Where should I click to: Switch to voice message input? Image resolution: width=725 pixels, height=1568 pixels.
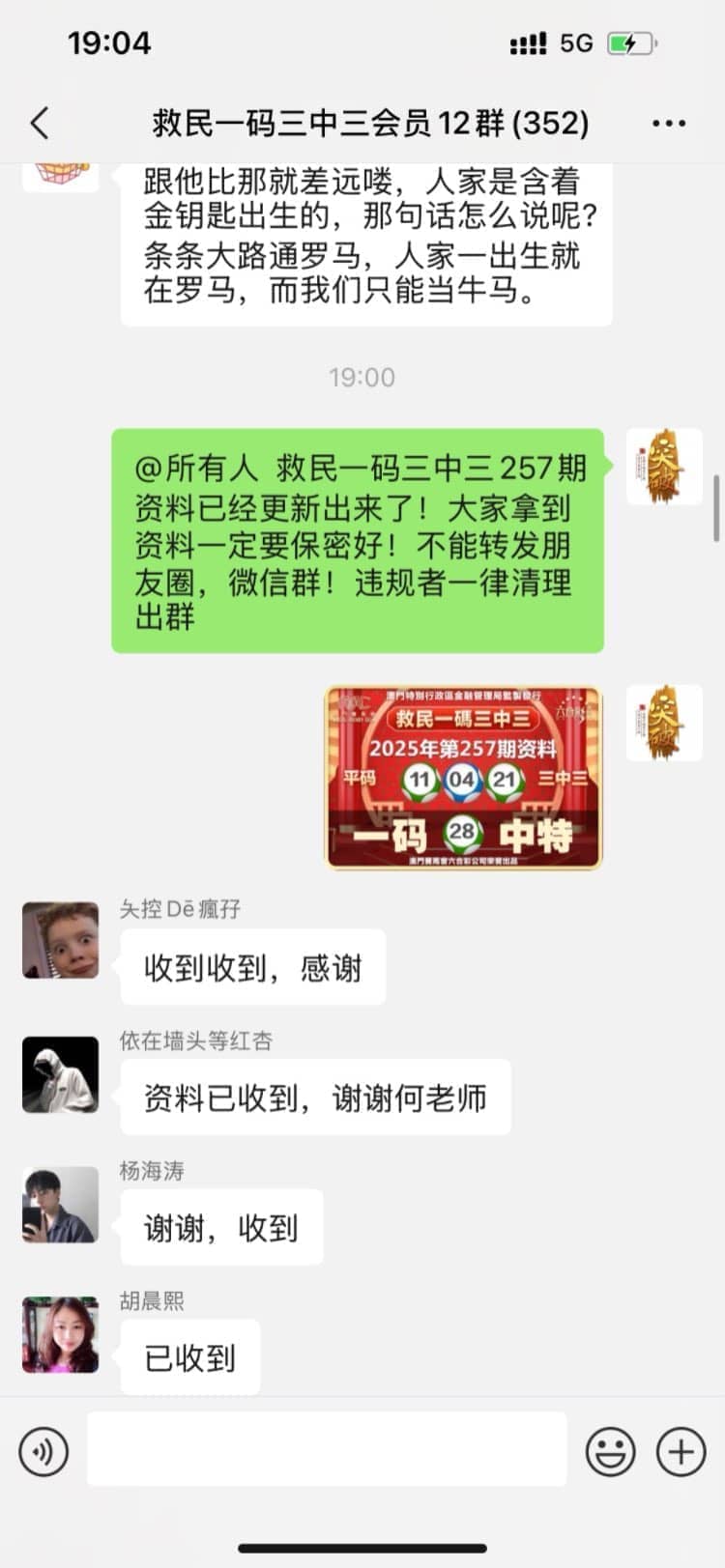coord(43,1451)
